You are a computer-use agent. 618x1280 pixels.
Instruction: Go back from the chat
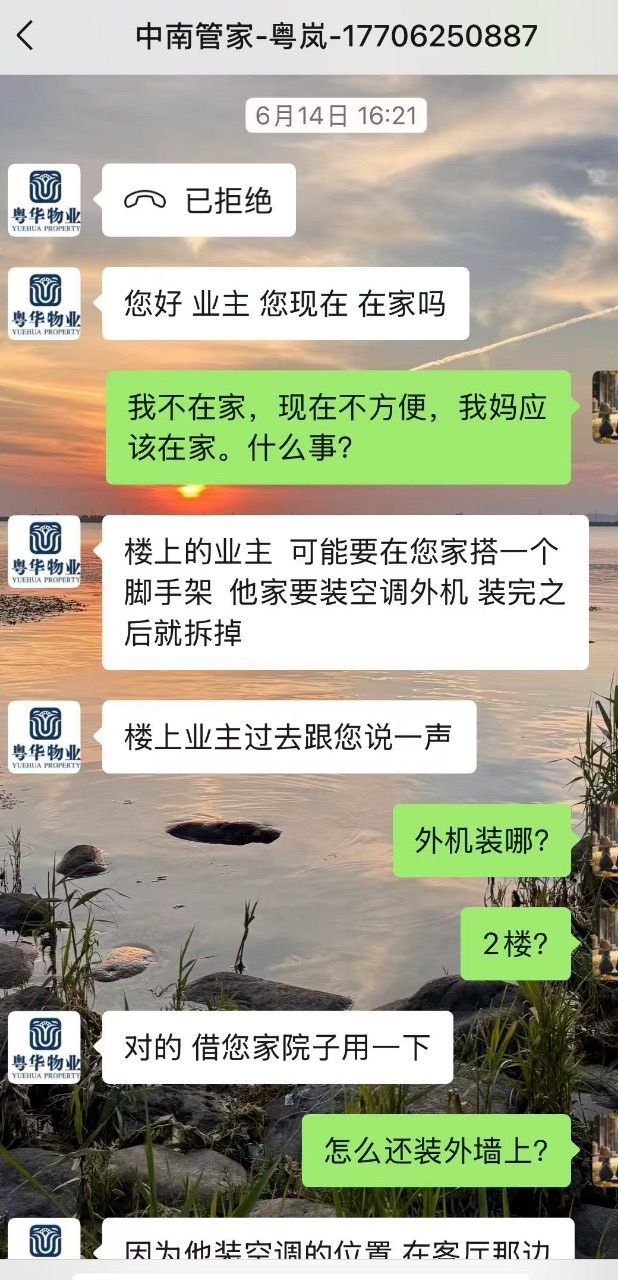26,37
